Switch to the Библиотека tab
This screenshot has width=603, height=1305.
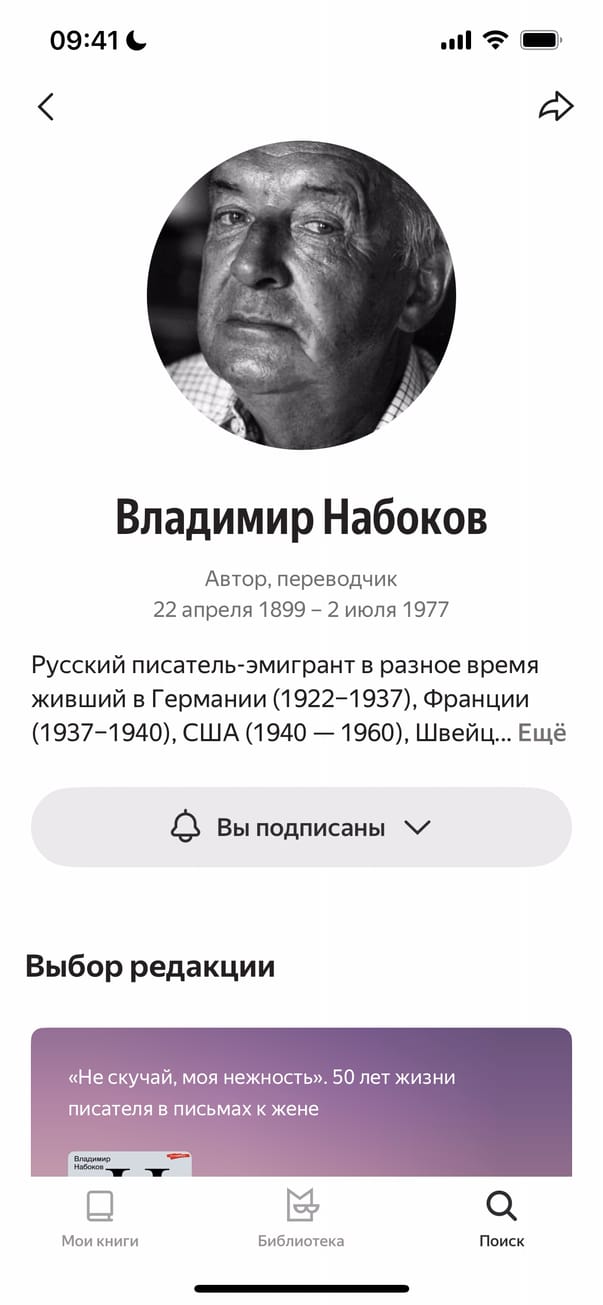(x=301, y=1219)
